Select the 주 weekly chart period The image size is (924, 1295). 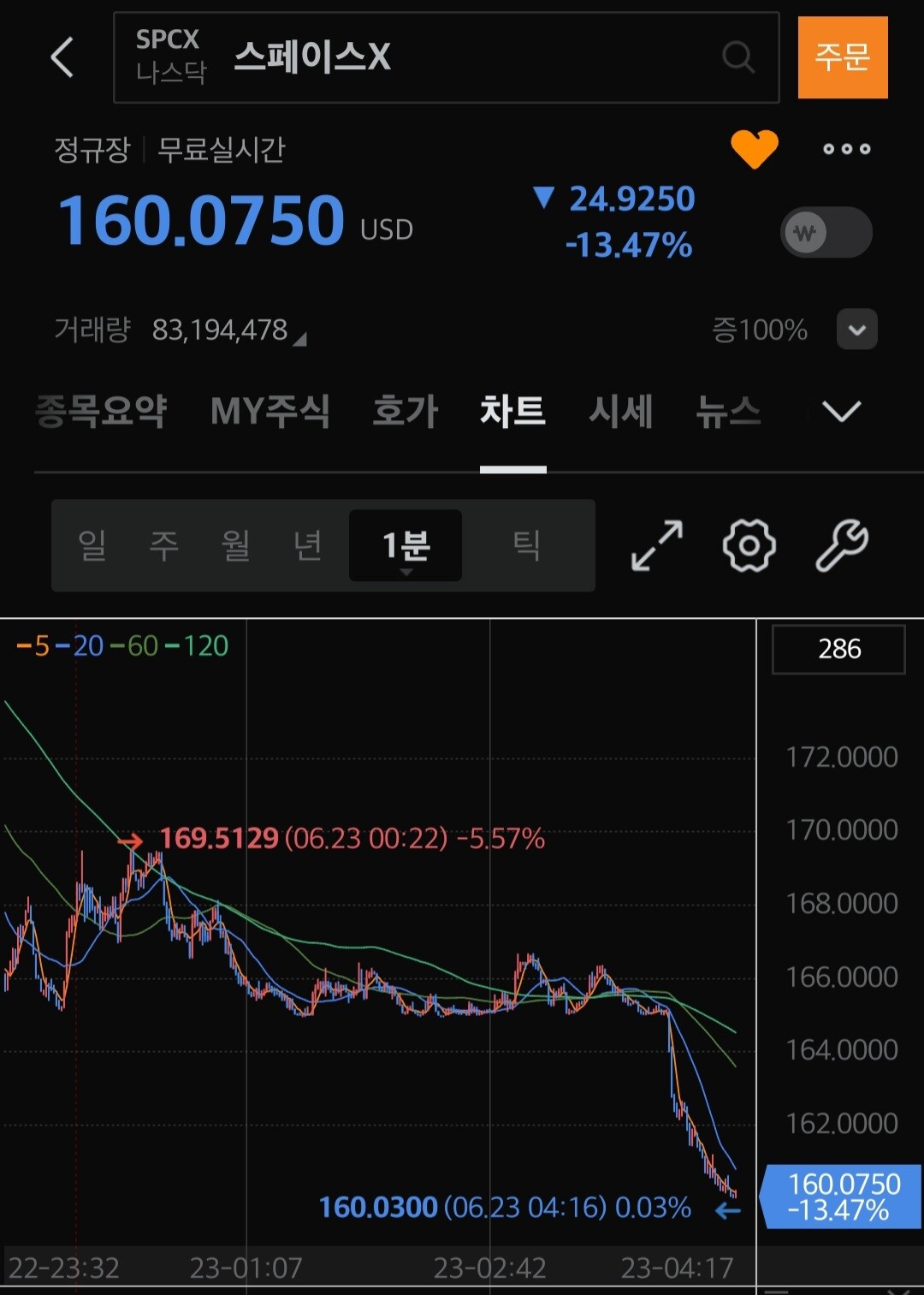pos(164,545)
